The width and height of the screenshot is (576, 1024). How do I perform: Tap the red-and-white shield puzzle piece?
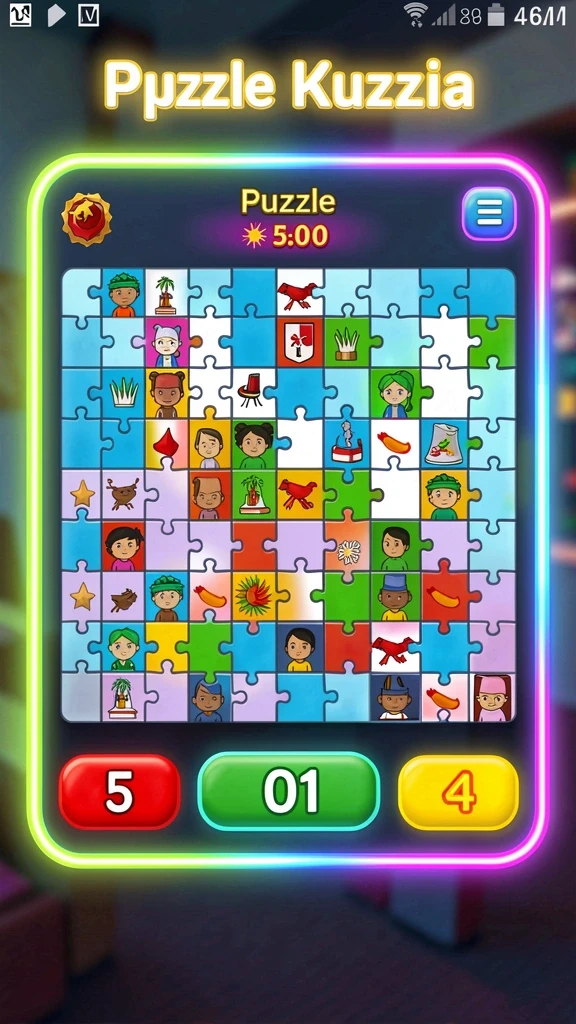tap(300, 342)
